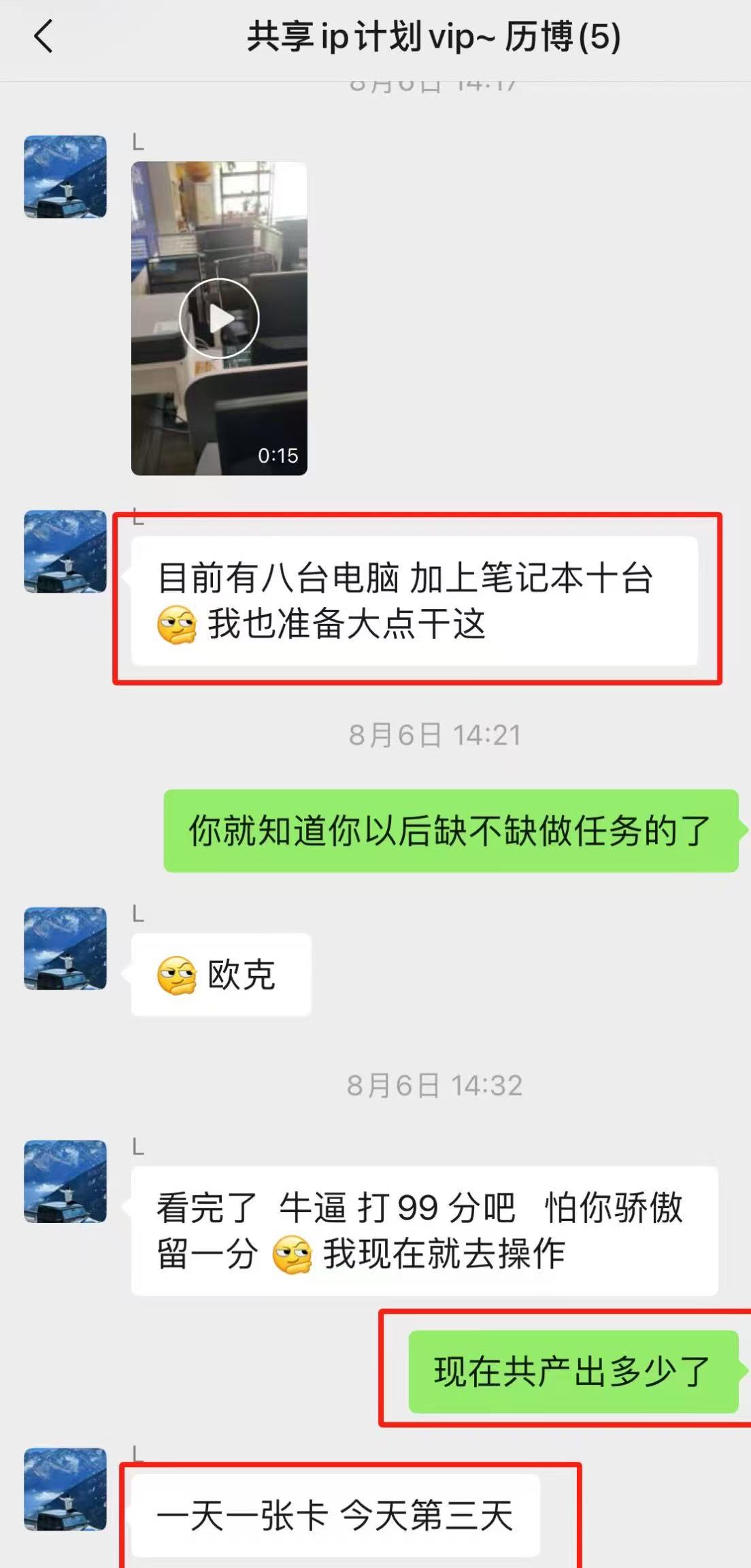The image size is (751, 1568).
Task: Tap the thinking-face emoji in the '欧克' bubble
Action: pos(178,975)
